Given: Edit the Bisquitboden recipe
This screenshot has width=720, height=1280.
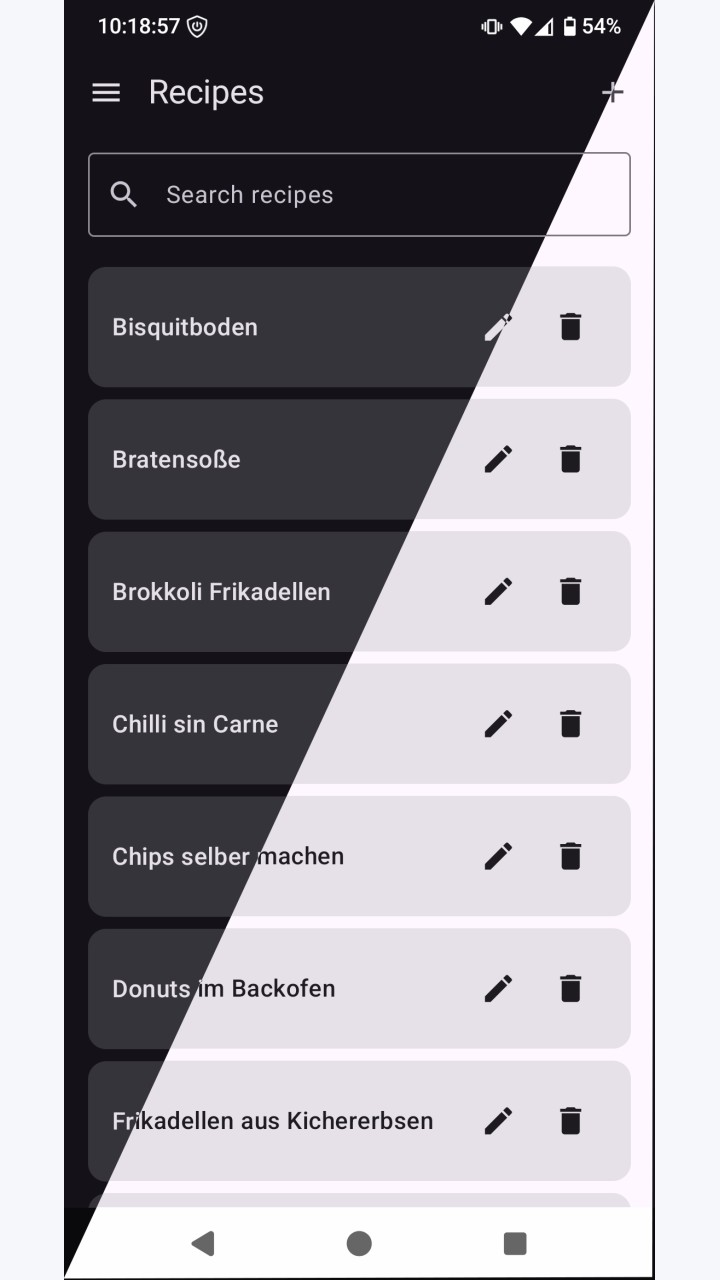Looking at the screenshot, I should [498, 327].
